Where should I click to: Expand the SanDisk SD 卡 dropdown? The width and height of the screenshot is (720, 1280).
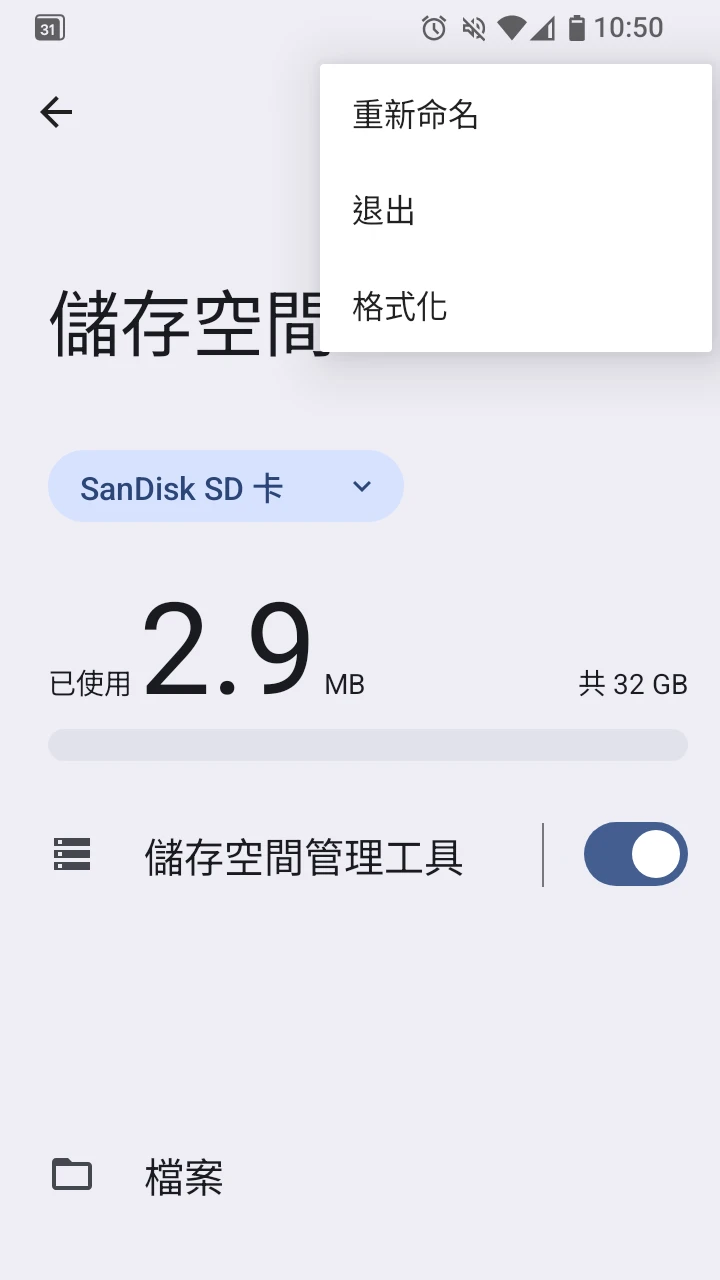tap(226, 487)
